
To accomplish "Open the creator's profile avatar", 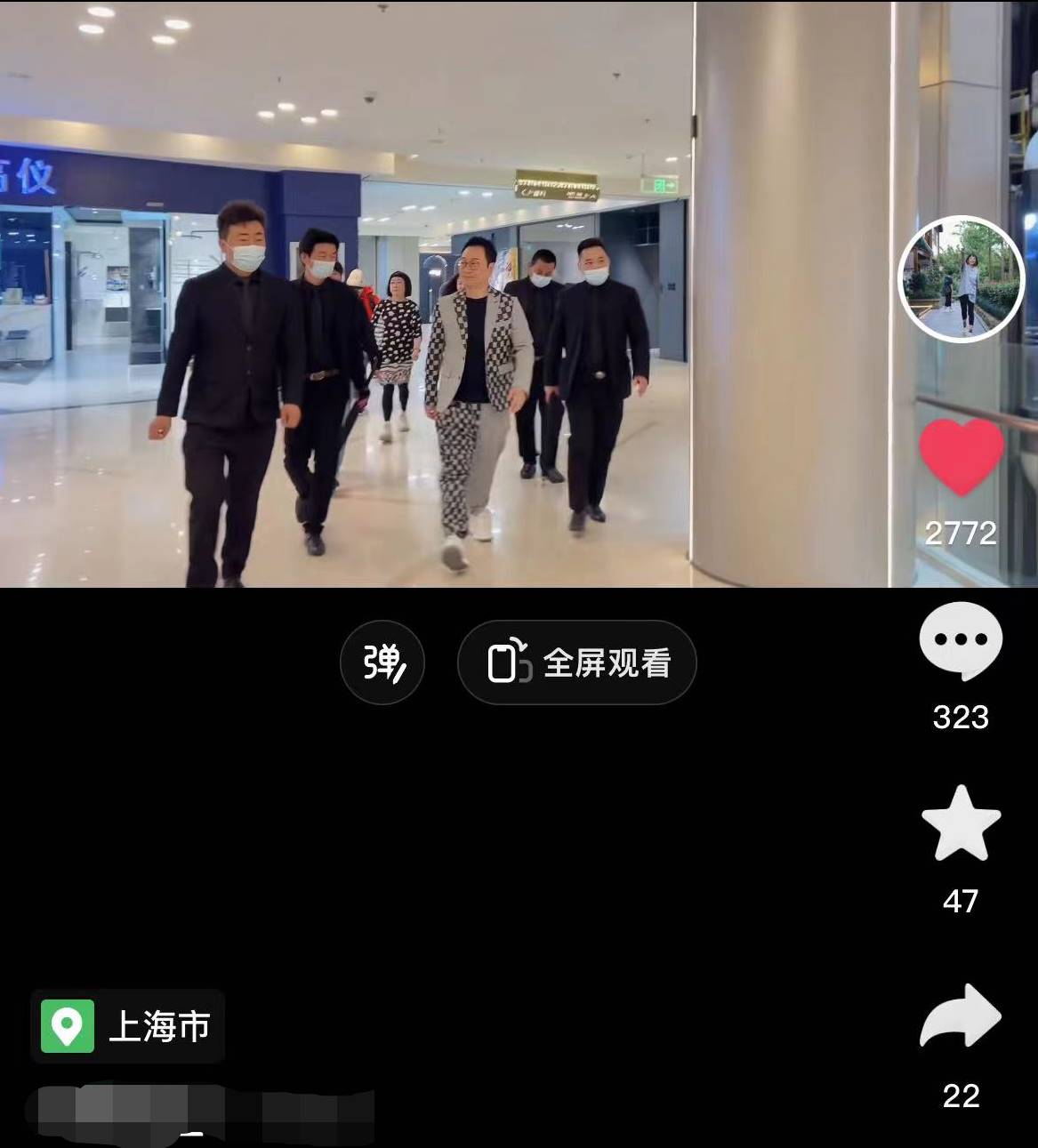I will click(x=962, y=278).
